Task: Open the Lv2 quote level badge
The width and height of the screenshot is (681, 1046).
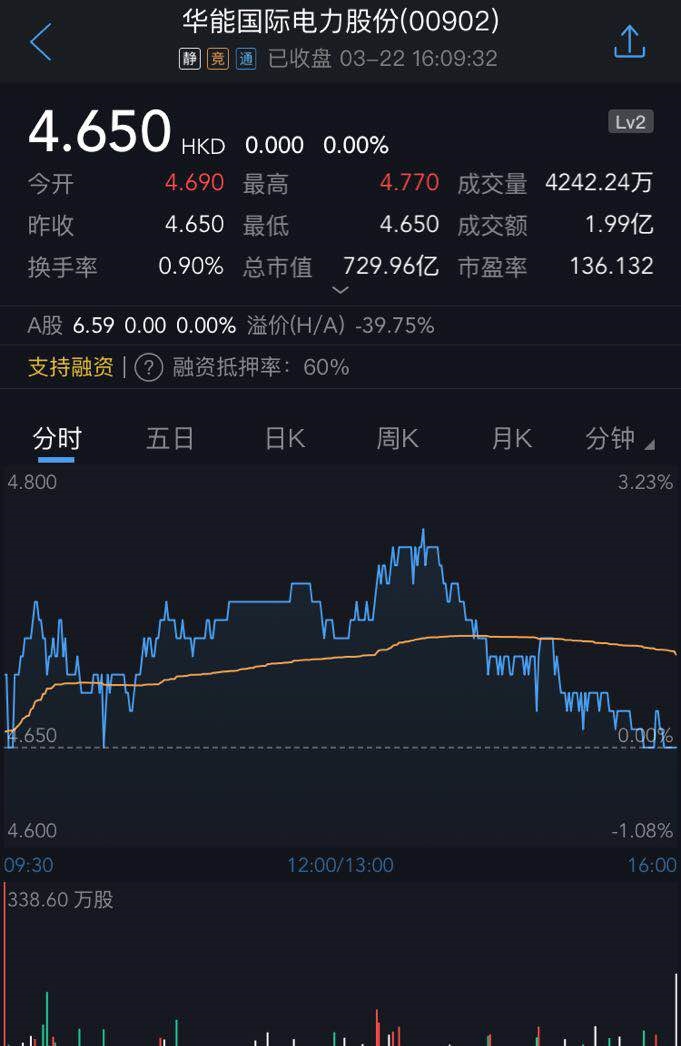Action: tap(630, 122)
